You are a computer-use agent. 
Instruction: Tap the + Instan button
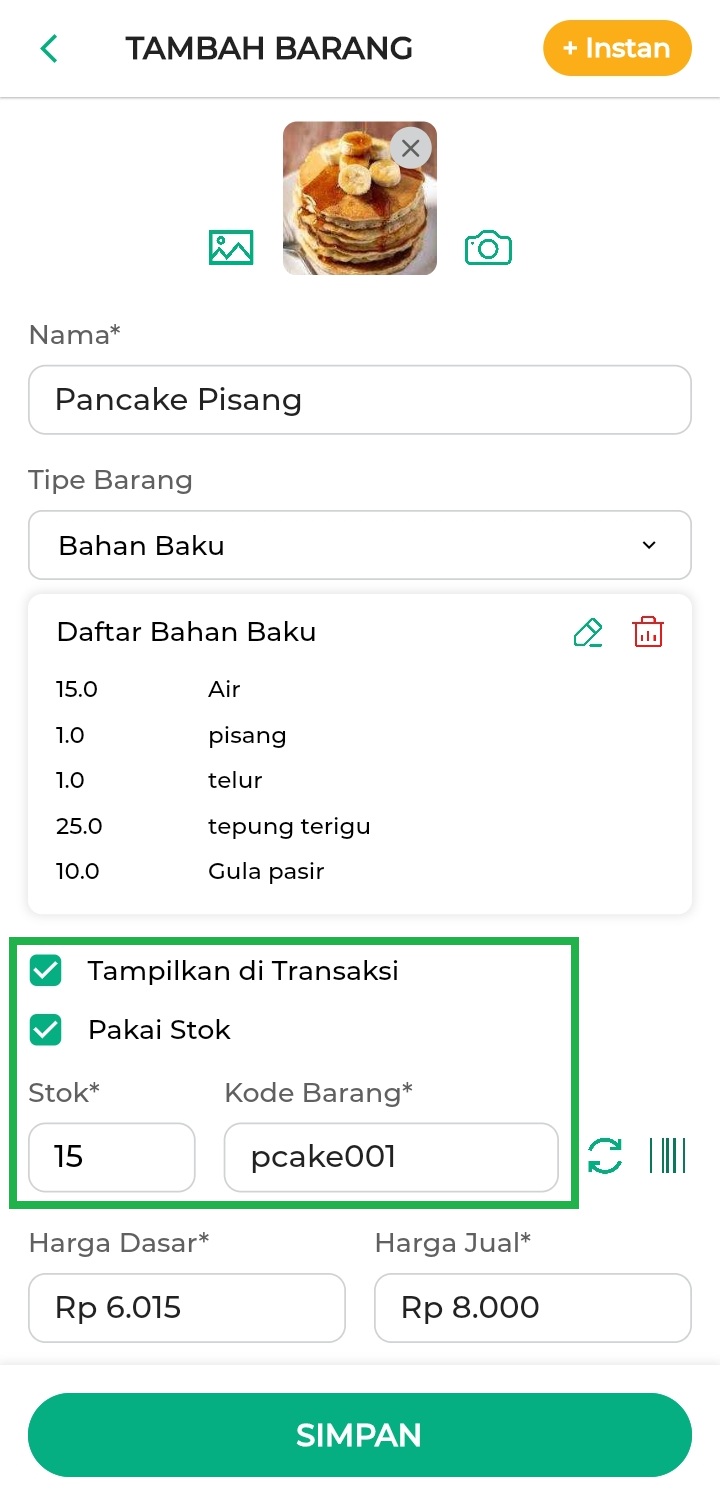[617, 48]
